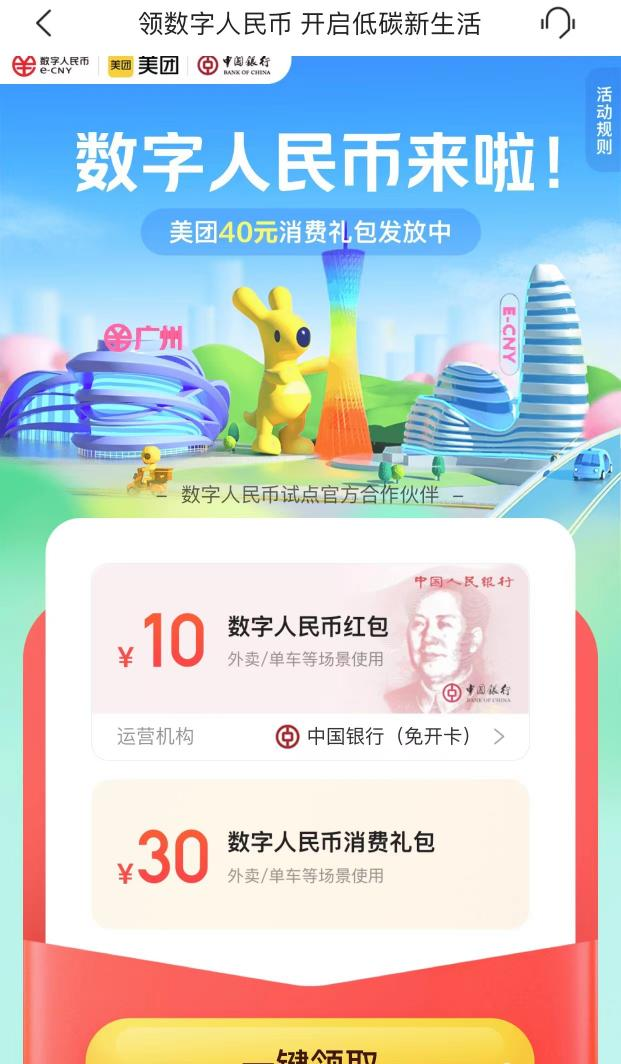This screenshot has height=1064, width=621.
Task: Open customer service headset icon
Action: (x=558, y=23)
